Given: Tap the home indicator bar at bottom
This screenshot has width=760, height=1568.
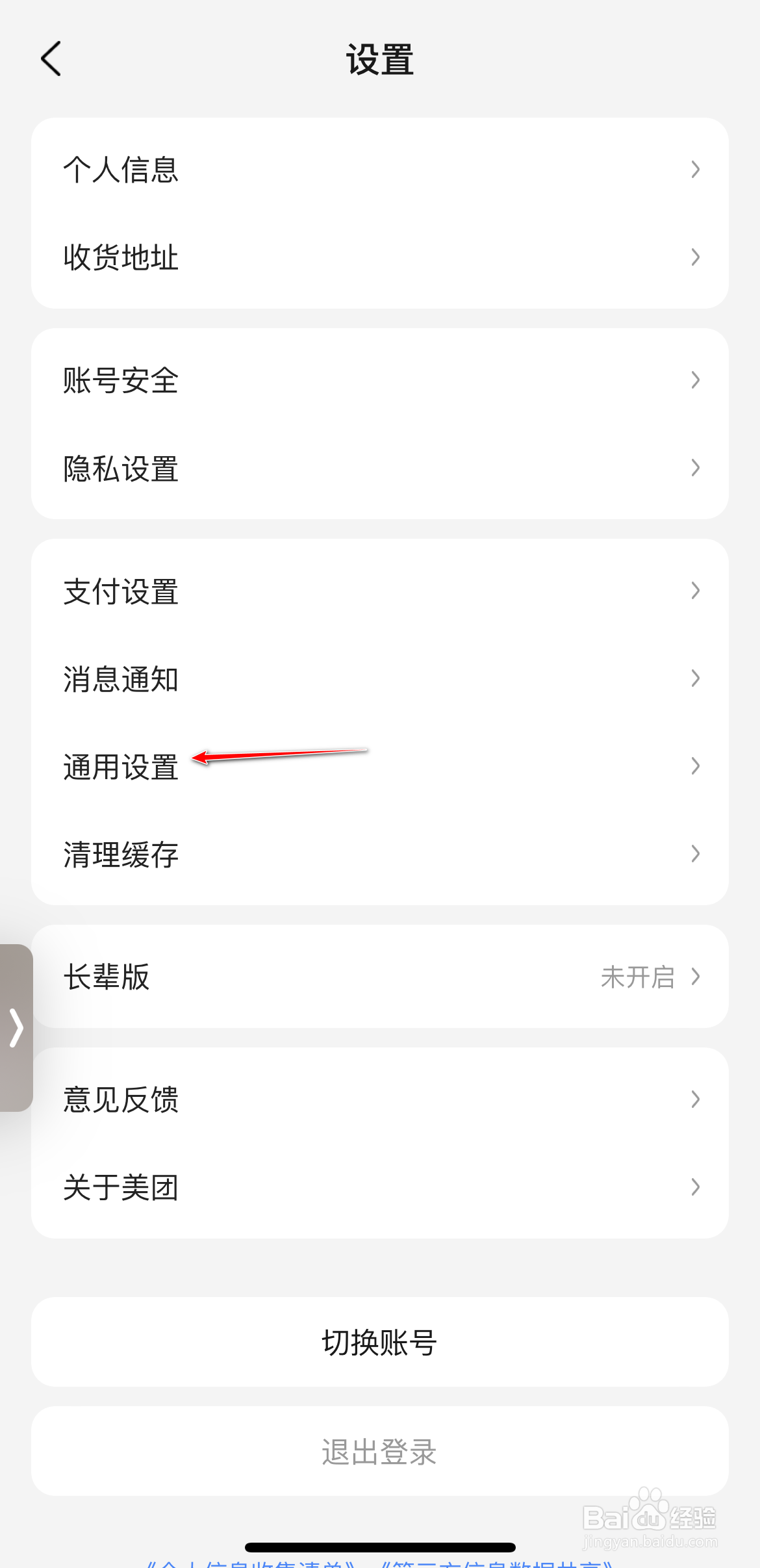Looking at the screenshot, I should 379,1545.
